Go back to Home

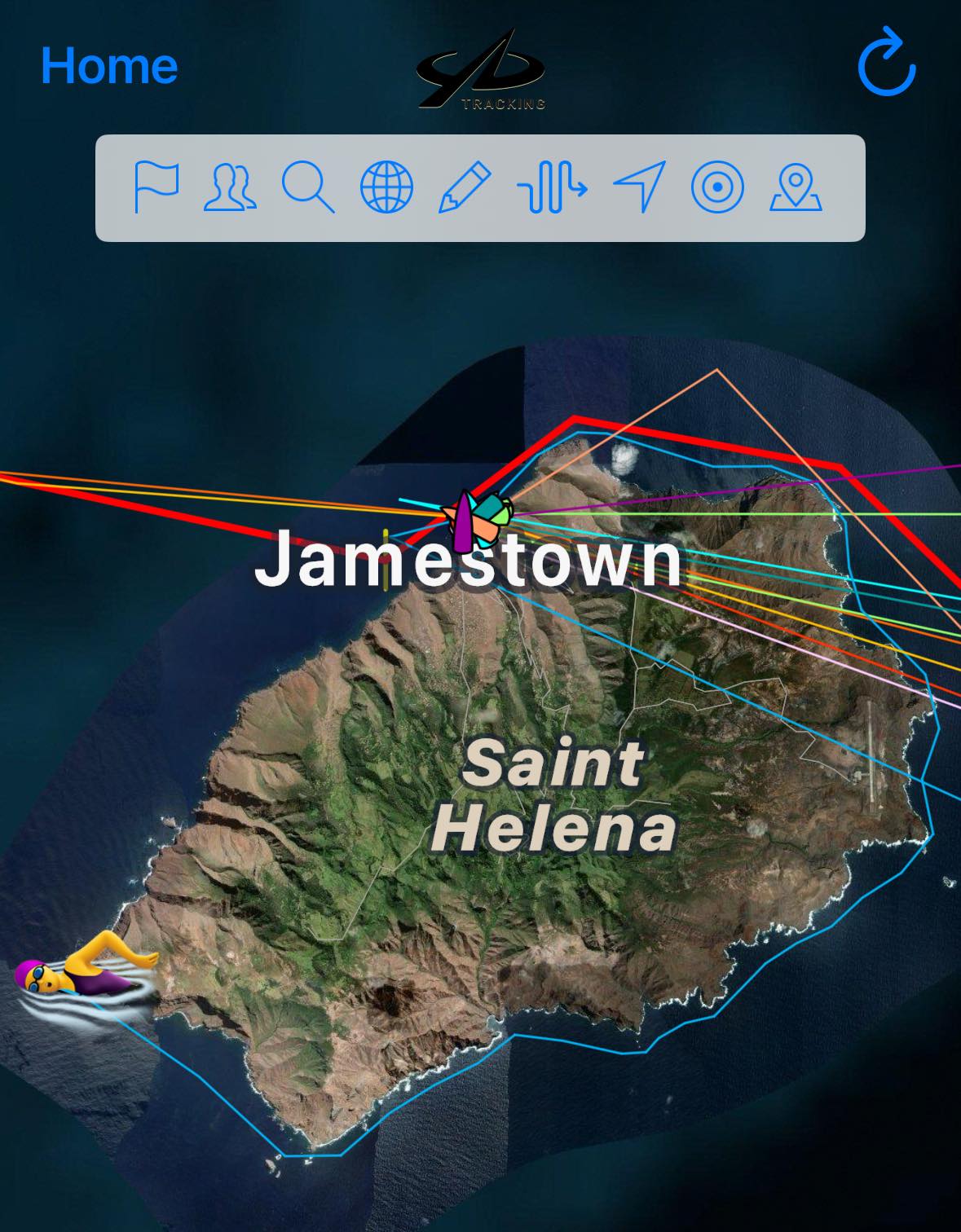[x=109, y=66]
